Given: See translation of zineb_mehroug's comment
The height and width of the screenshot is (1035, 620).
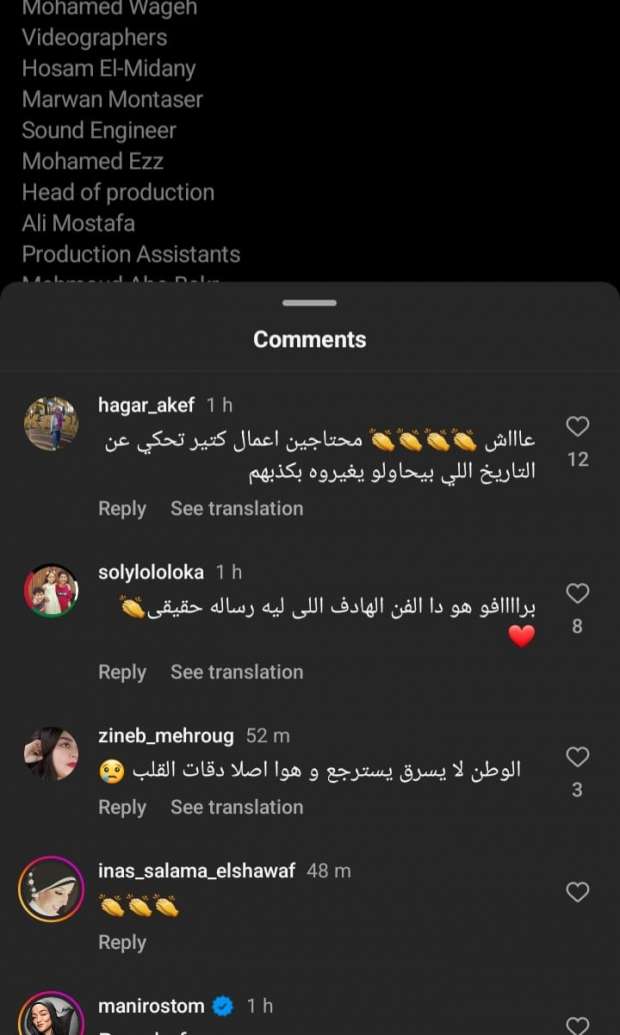Looking at the screenshot, I should click(236, 807).
